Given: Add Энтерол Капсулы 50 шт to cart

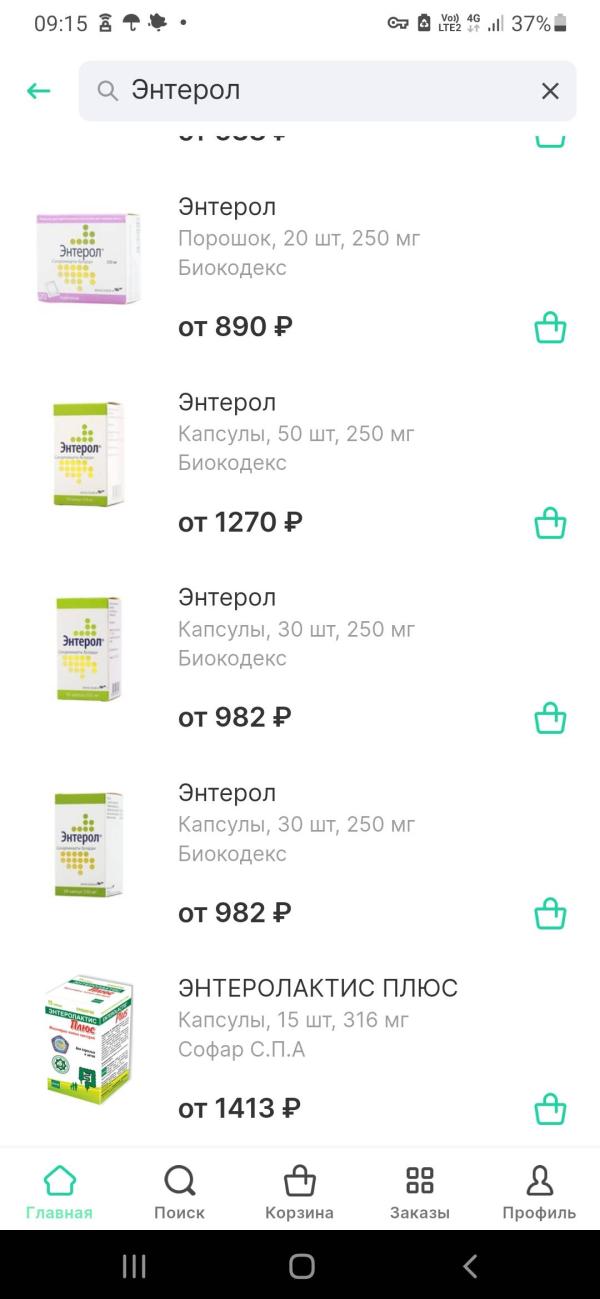Looking at the screenshot, I should tap(550, 522).
